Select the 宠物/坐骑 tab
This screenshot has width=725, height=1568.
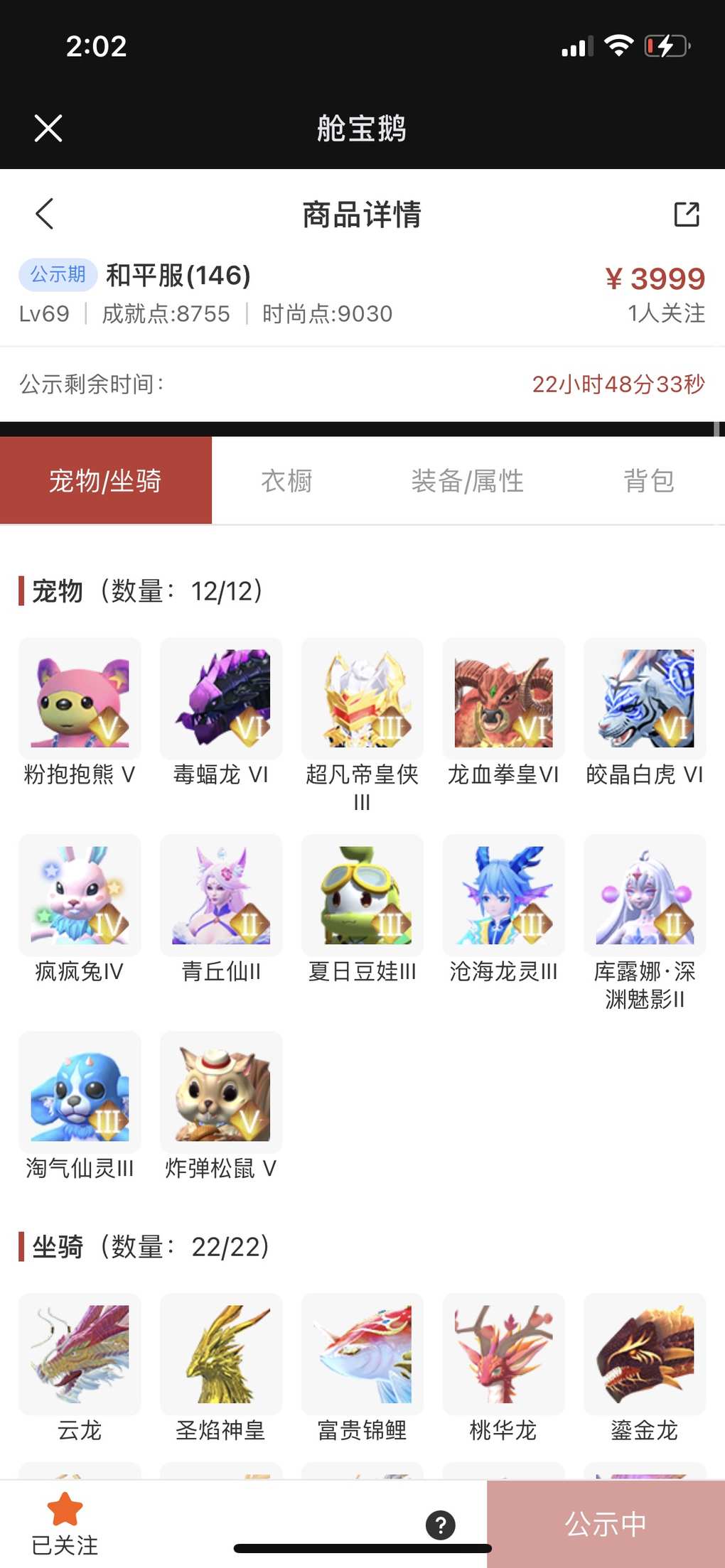(106, 481)
